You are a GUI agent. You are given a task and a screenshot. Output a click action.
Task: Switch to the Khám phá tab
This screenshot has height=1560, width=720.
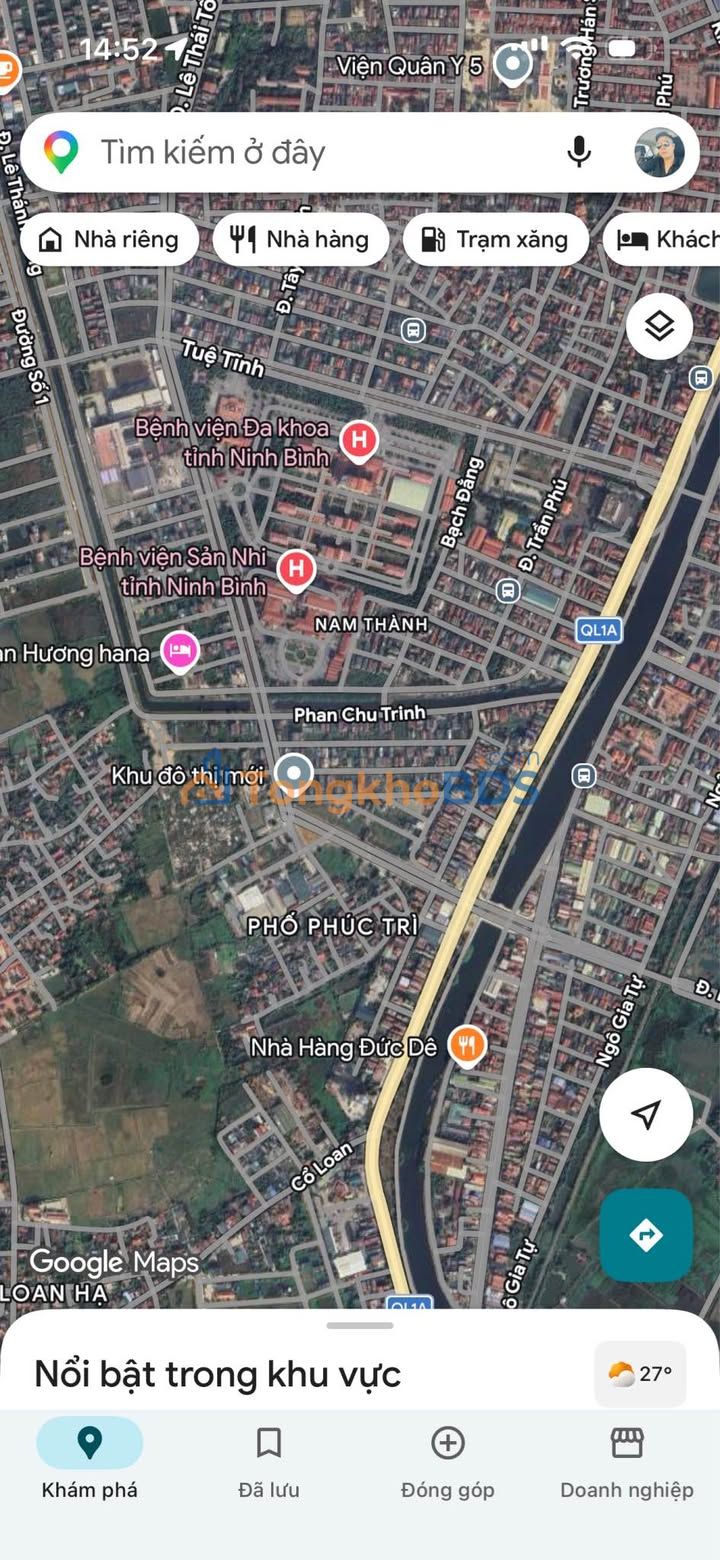coord(90,1460)
